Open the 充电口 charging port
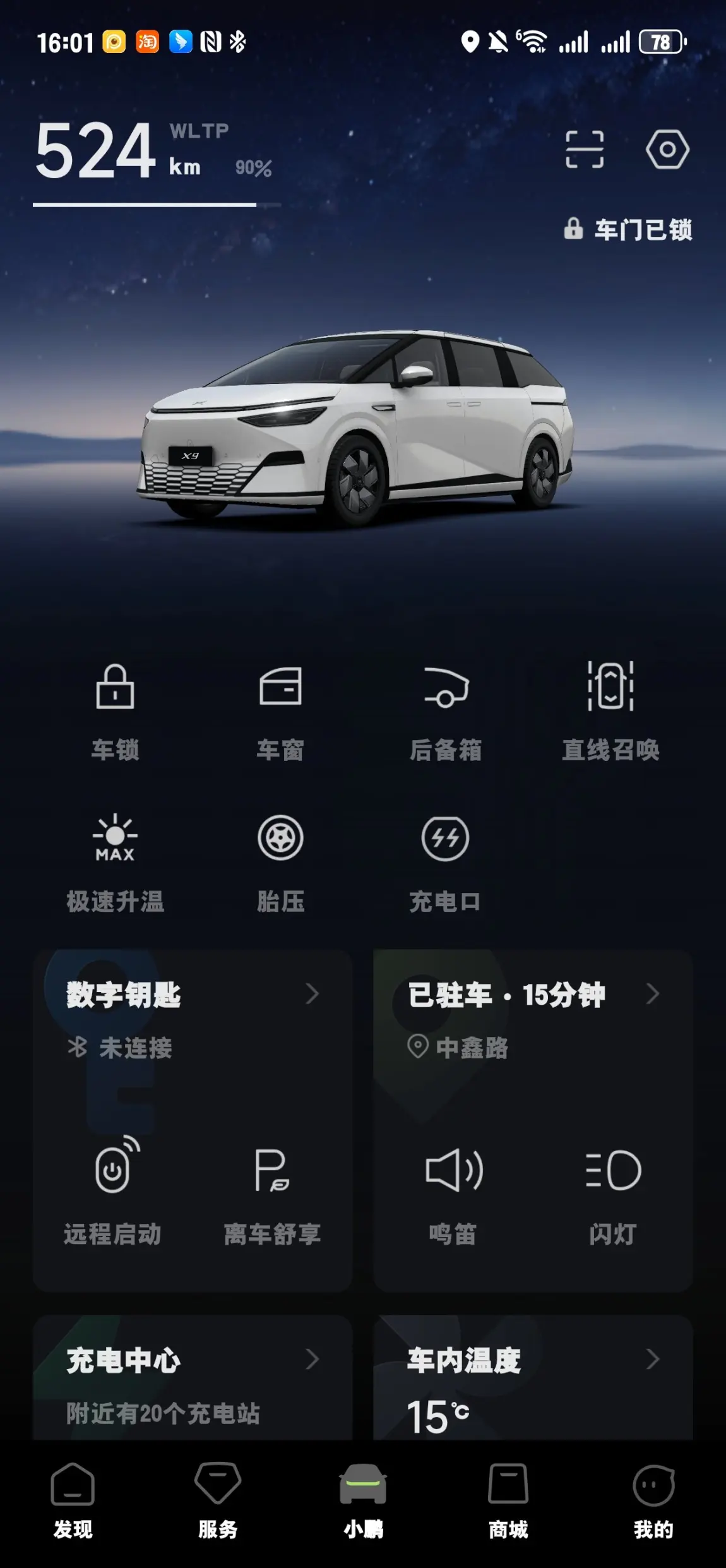Image resolution: width=726 pixels, height=1568 pixels. pos(446,862)
